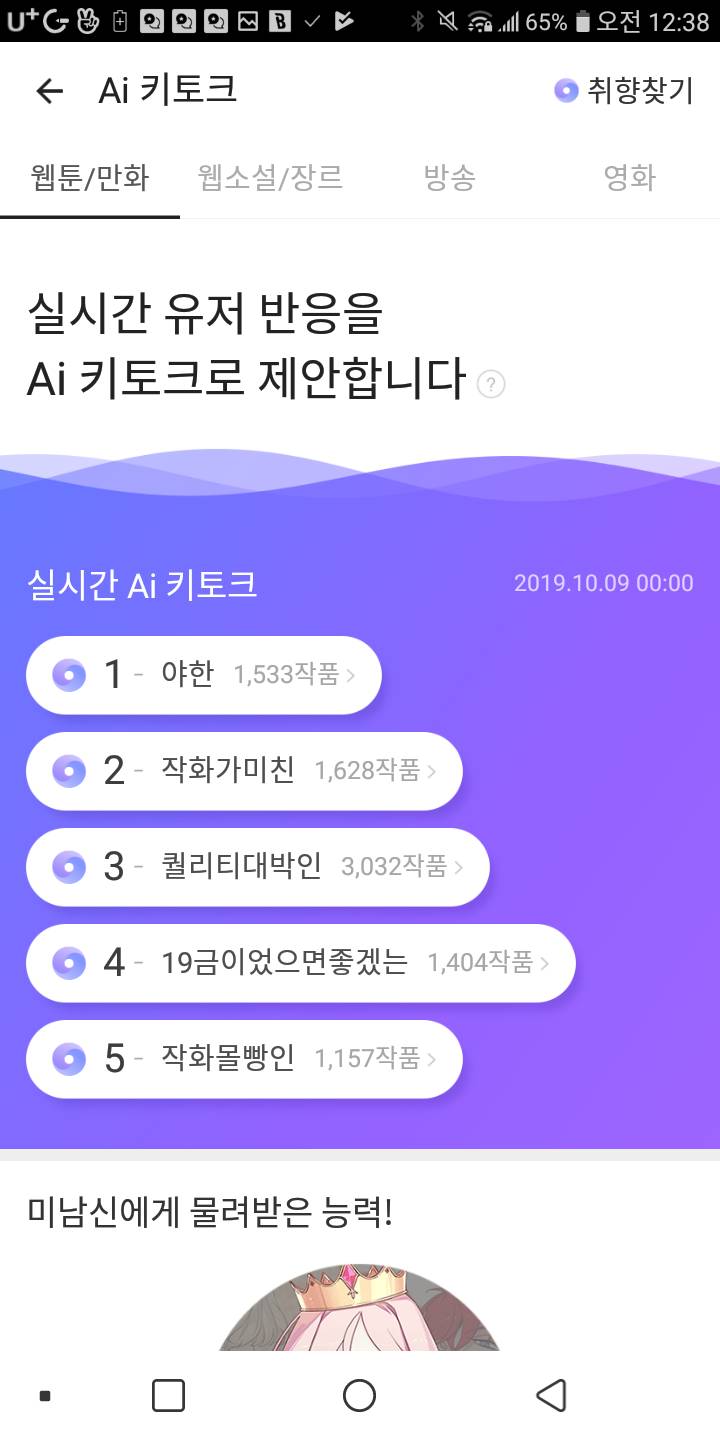Tap the back arrow at the top left
Screen dimensions: 720x1440
(49, 90)
